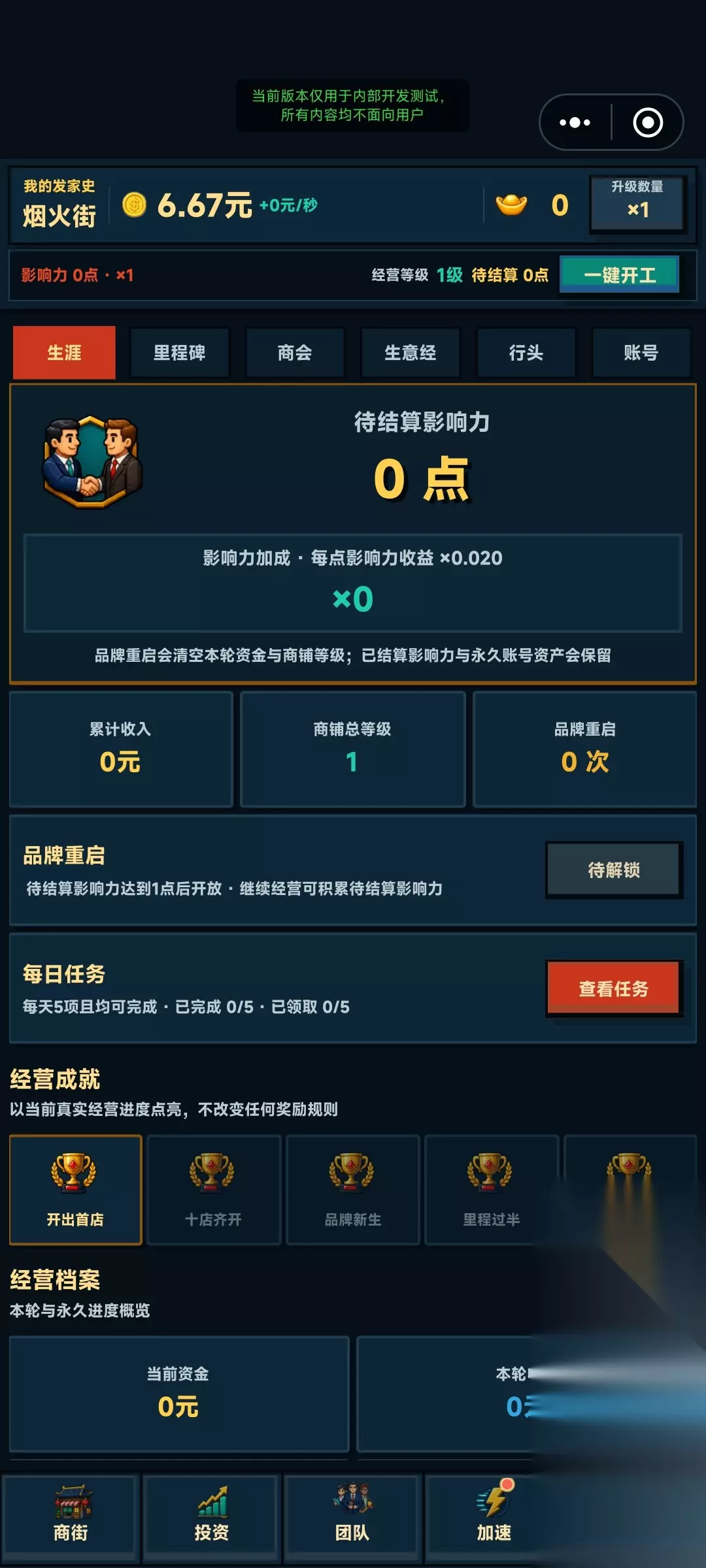706x1568 pixels.
Task: Open the mini program three-dot menu
Action: 575,122
